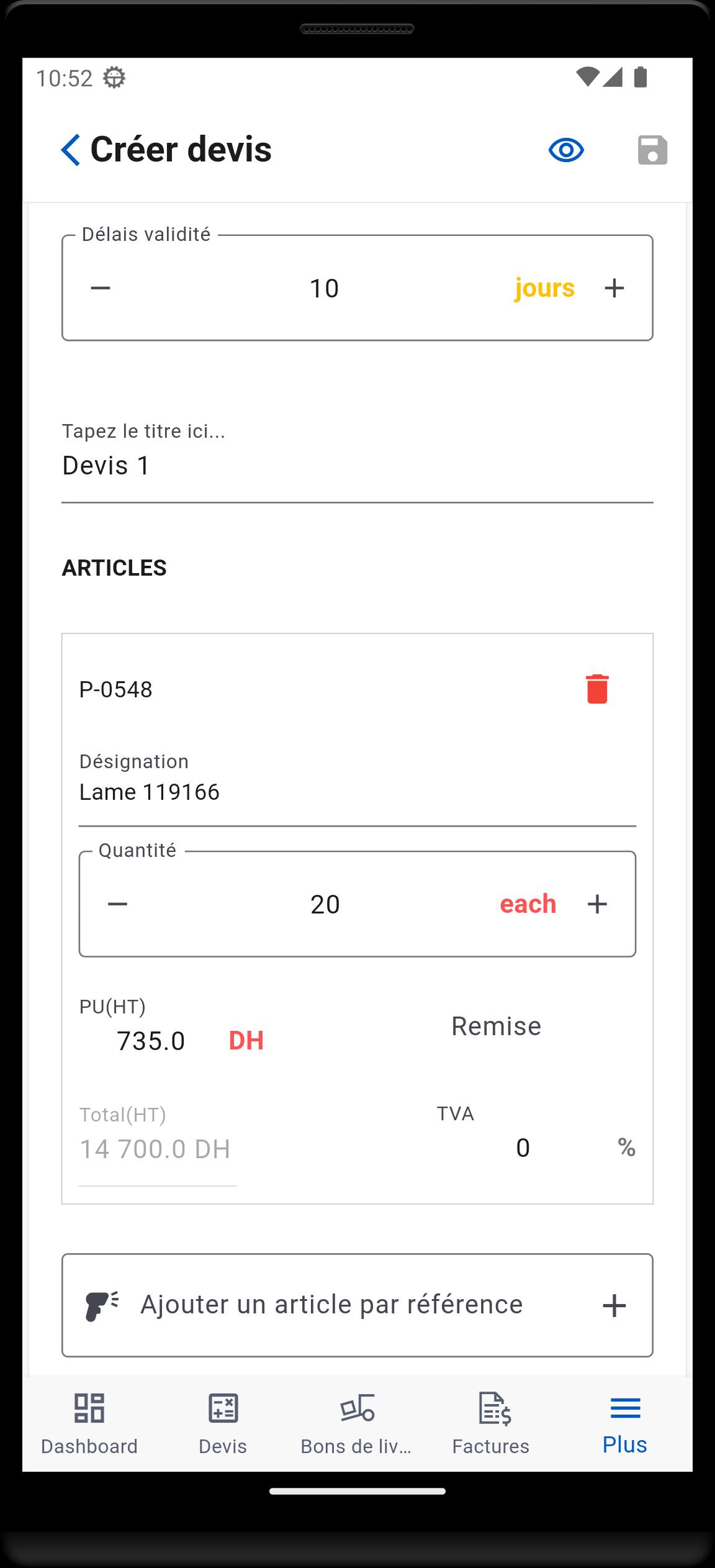This screenshot has width=715, height=1568.
Task: Add an article by reference
Action: point(357,1305)
